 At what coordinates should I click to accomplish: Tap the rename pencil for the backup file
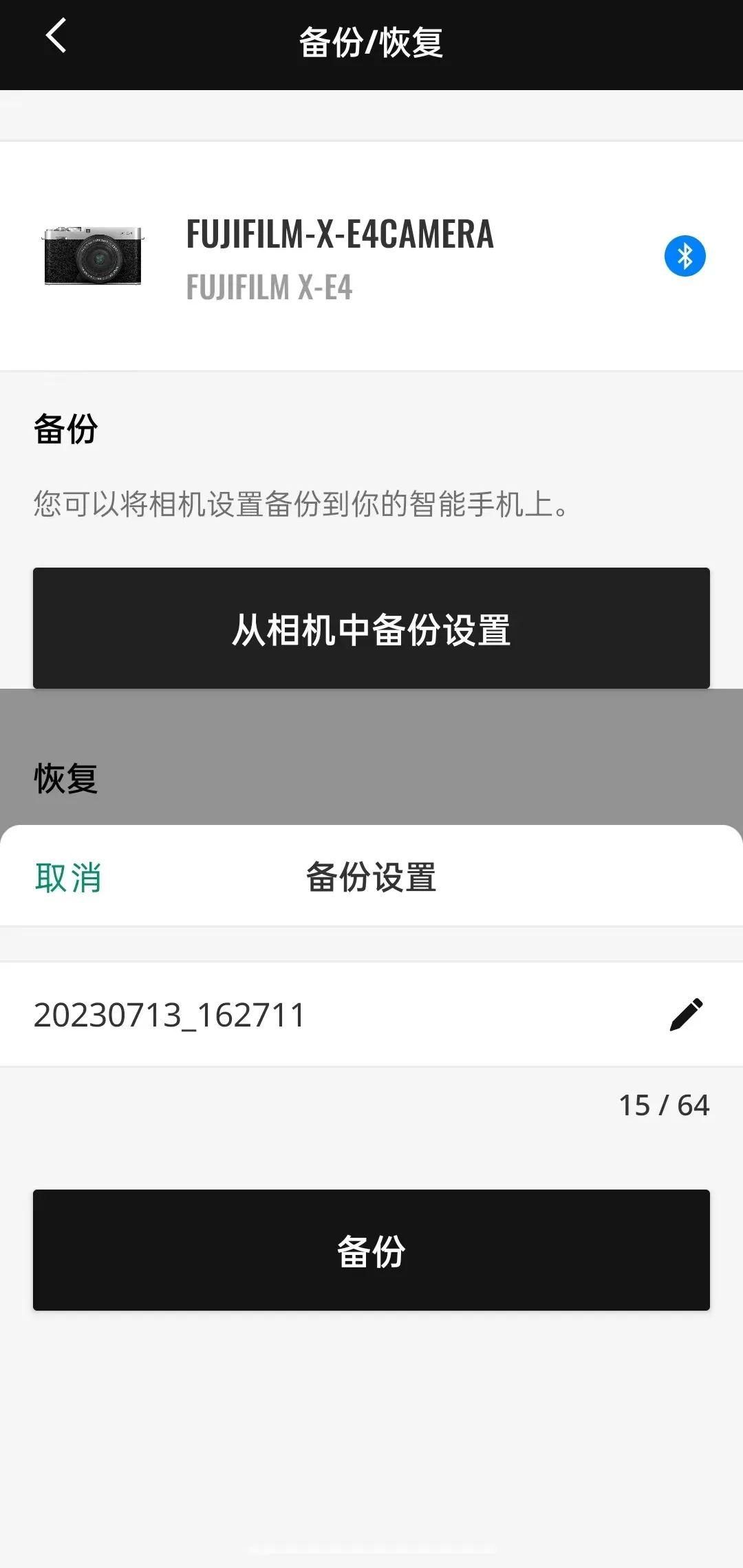pyautogui.click(x=687, y=1015)
